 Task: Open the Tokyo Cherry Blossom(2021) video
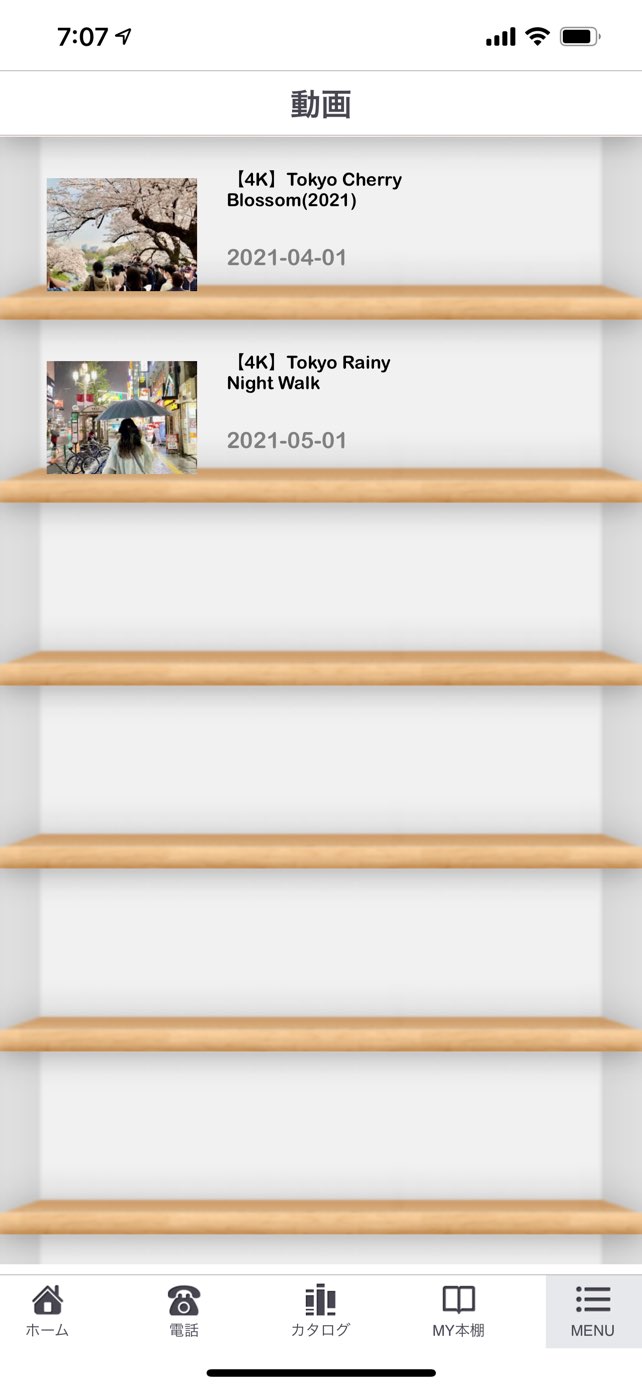coord(122,235)
